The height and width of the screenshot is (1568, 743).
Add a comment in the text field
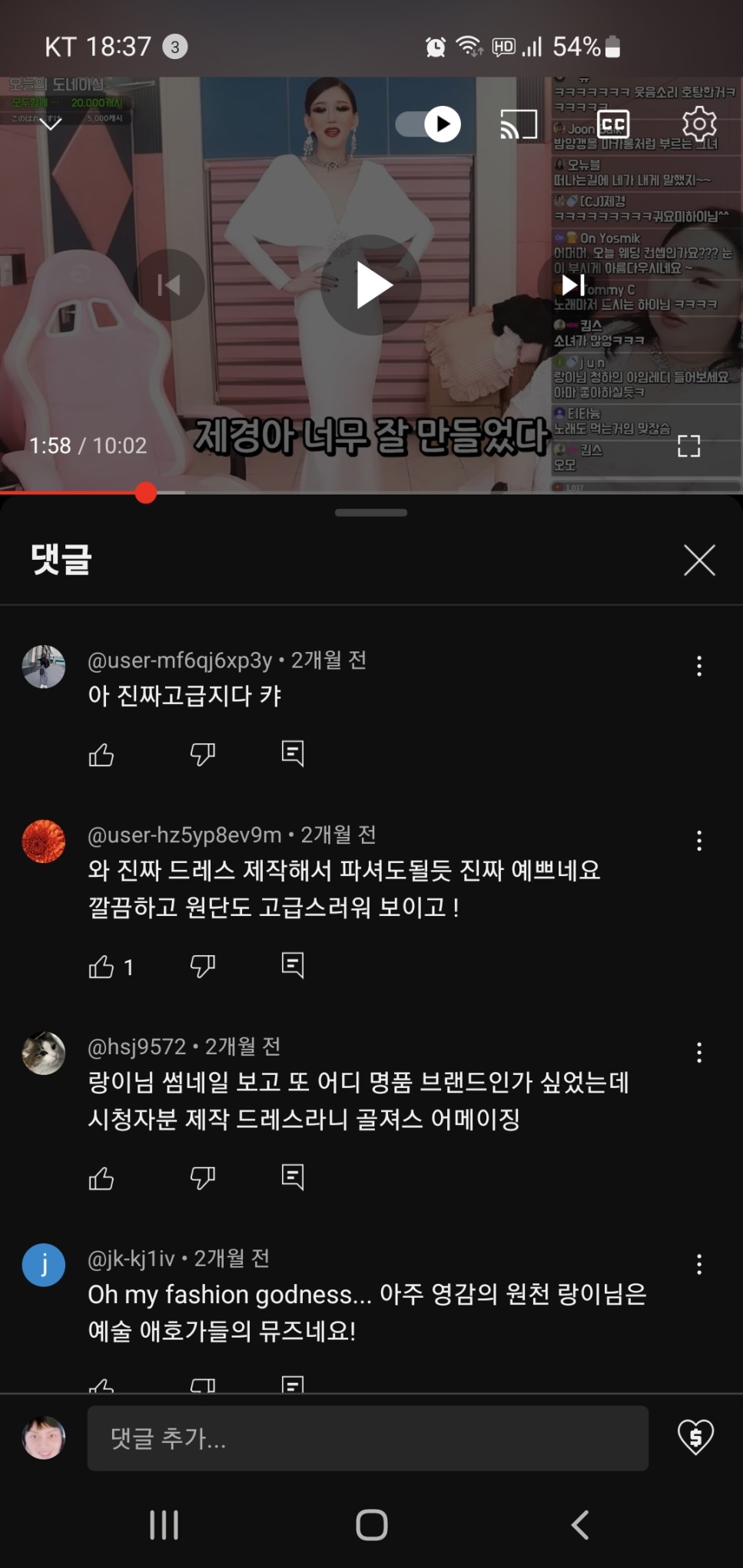367,1438
